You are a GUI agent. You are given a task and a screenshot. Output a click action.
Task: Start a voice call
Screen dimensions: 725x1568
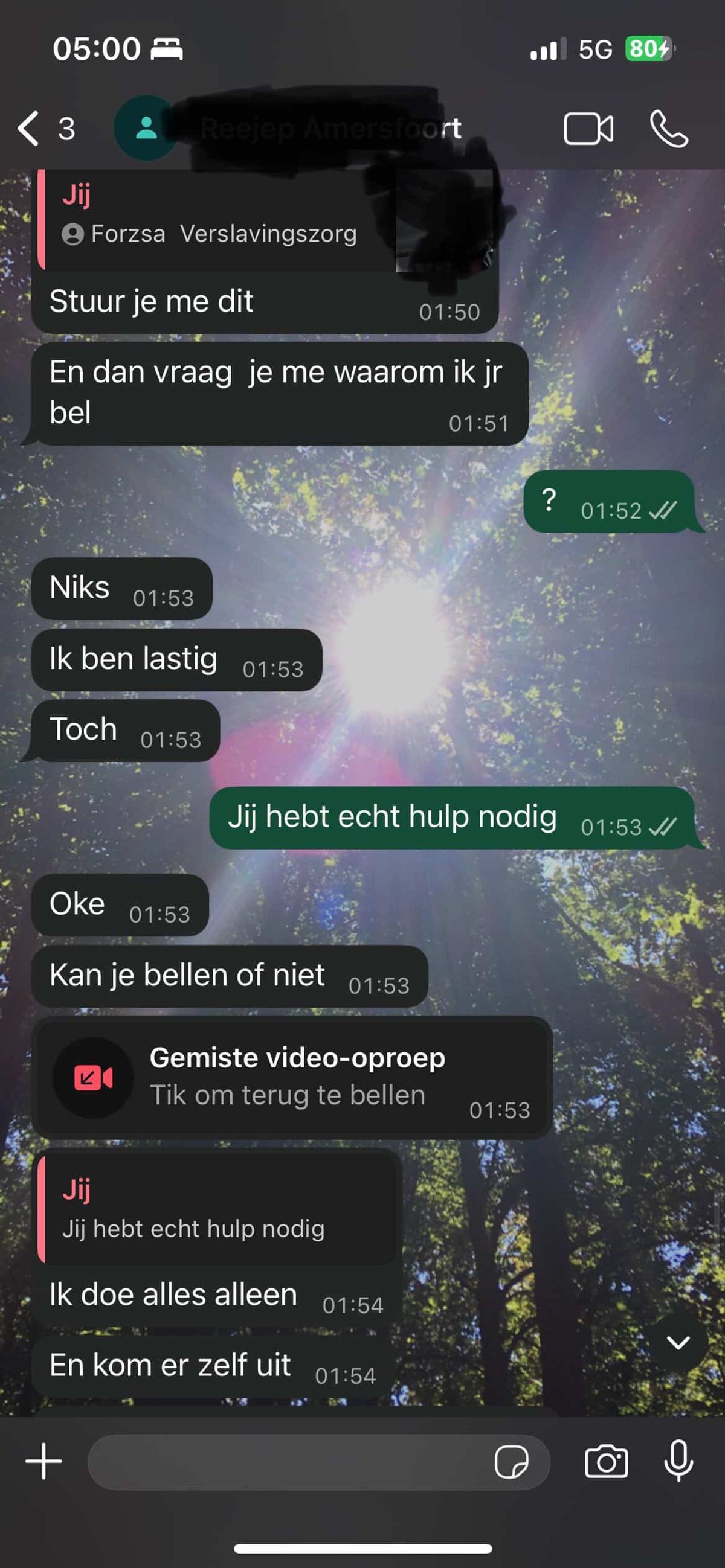(669, 129)
